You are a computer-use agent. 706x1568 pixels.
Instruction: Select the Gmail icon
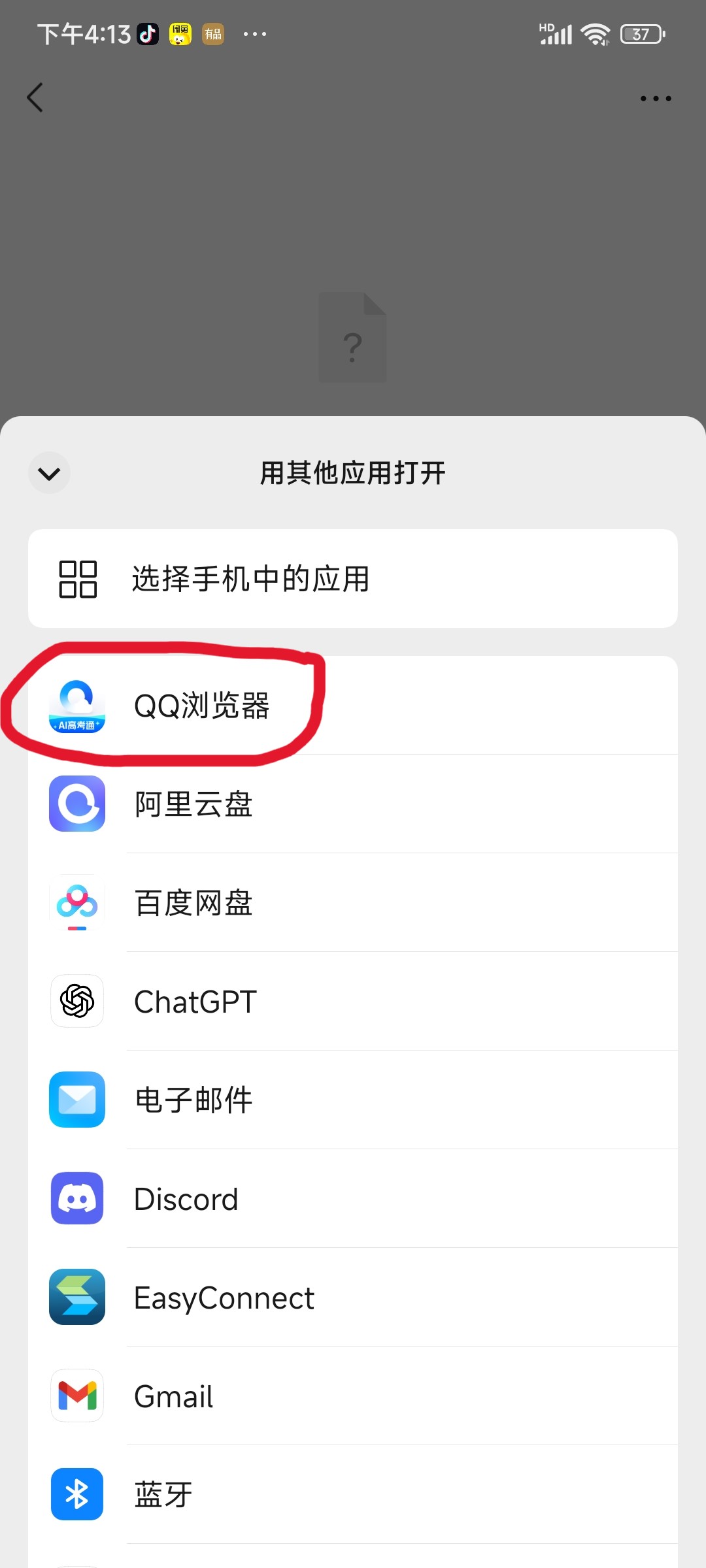(x=76, y=1396)
